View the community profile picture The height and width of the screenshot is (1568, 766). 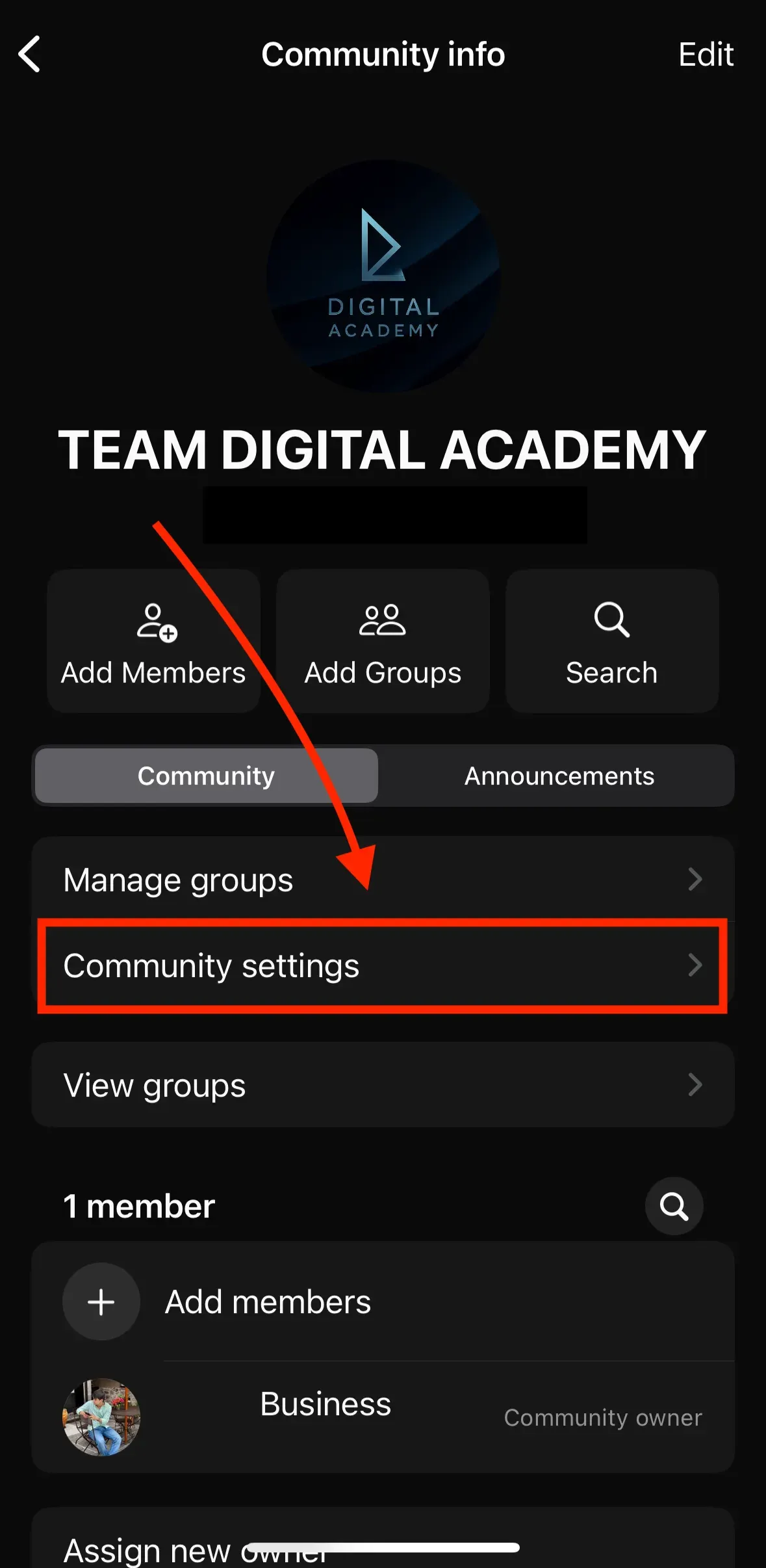[x=383, y=276]
